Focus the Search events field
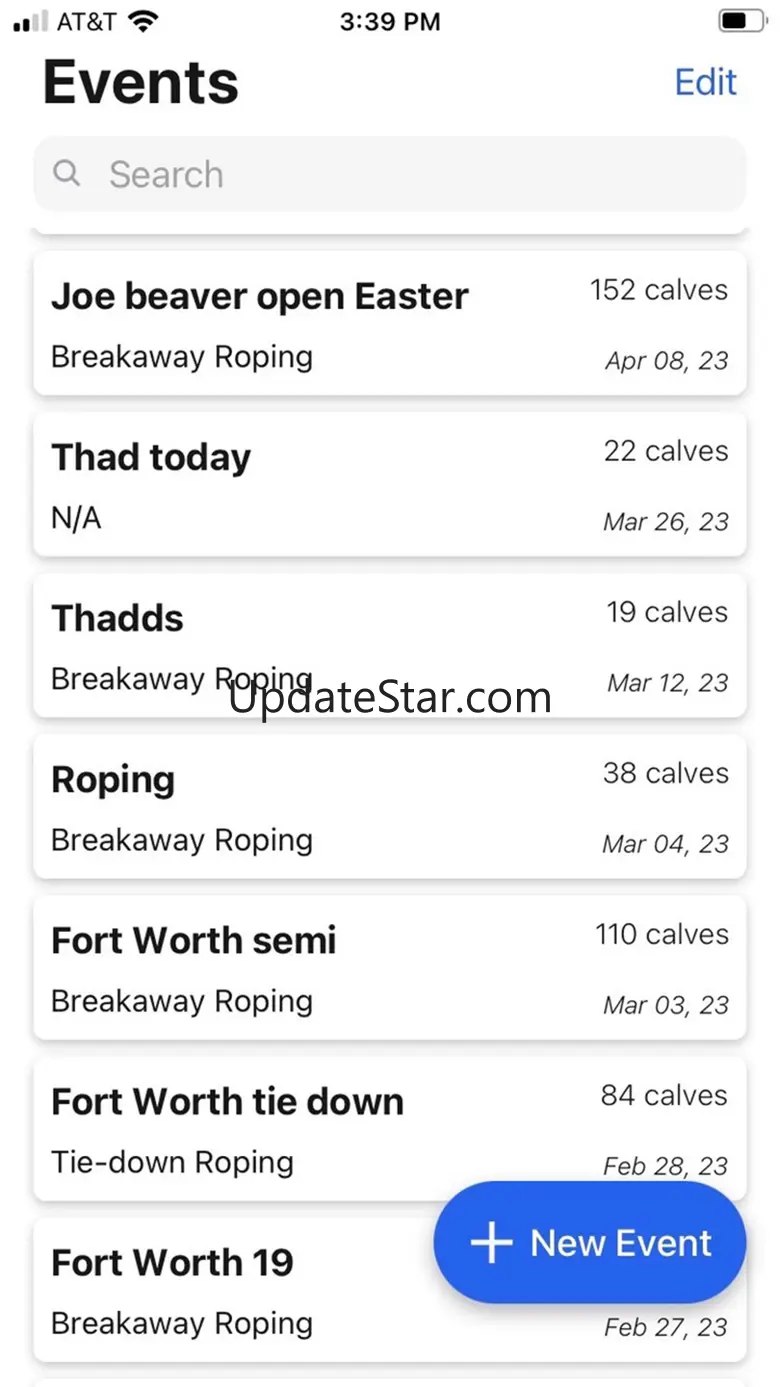 390,174
